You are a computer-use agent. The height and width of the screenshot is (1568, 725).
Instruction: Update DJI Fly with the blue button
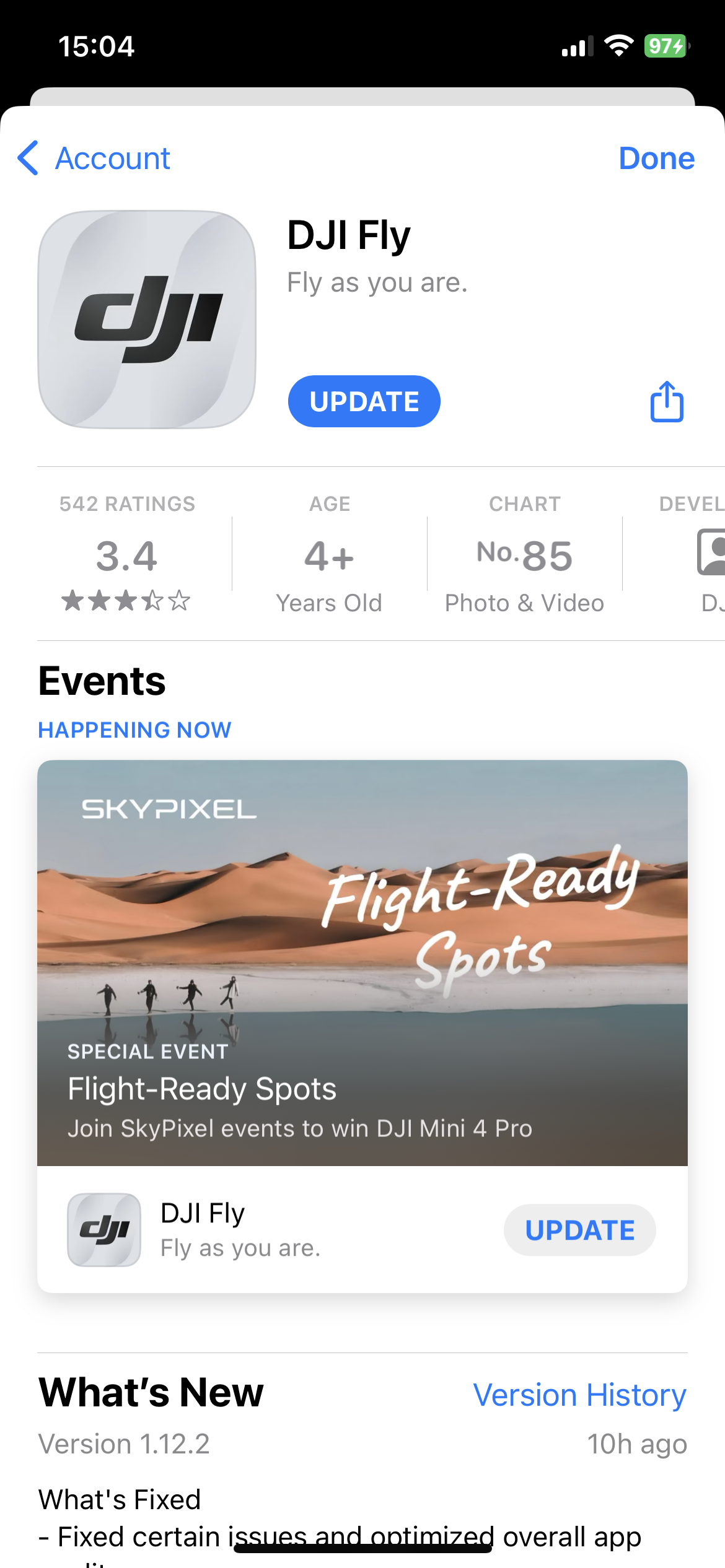click(364, 401)
